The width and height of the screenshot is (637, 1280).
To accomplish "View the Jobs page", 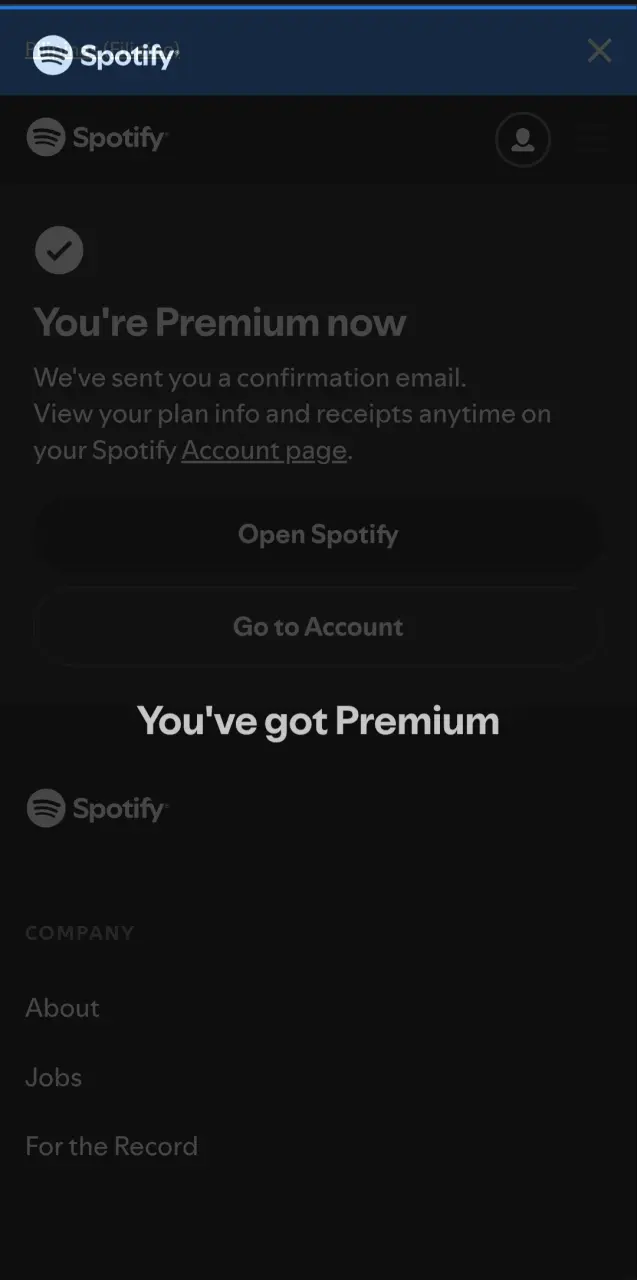I will click(53, 1077).
